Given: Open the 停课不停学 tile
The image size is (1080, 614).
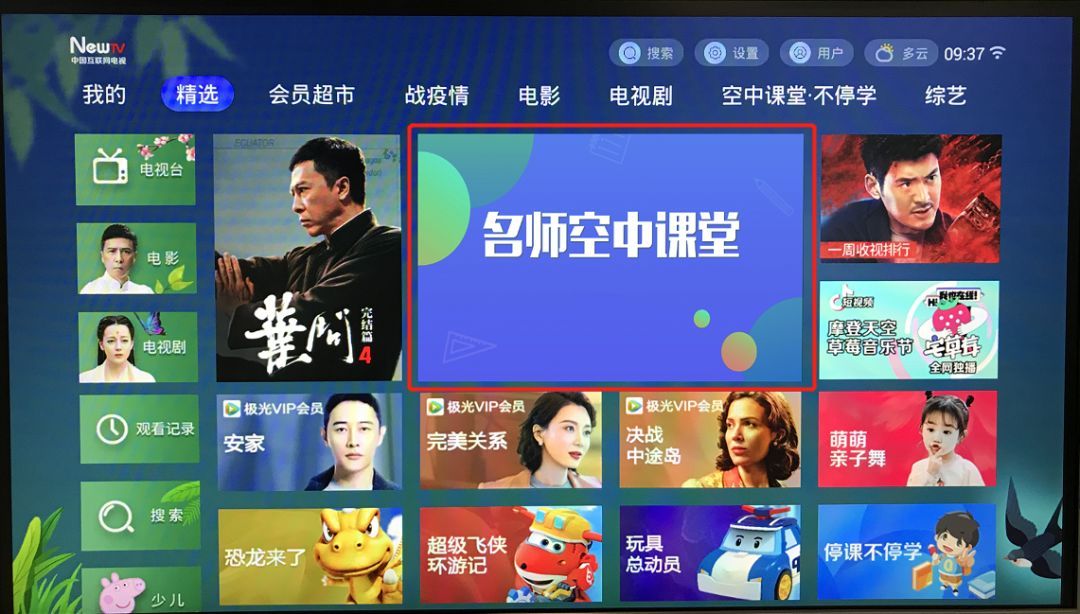Looking at the screenshot, I should coord(907,553).
